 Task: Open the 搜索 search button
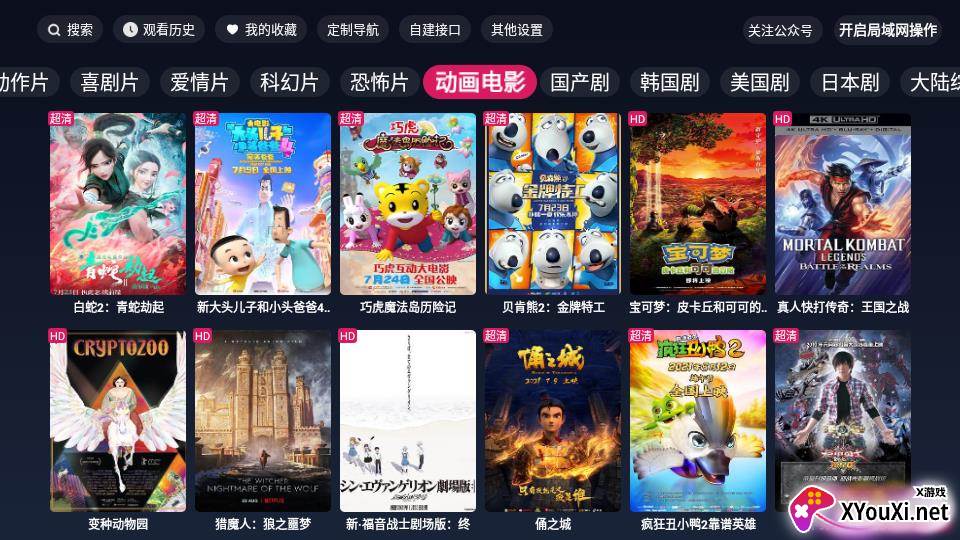coord(70,30)
